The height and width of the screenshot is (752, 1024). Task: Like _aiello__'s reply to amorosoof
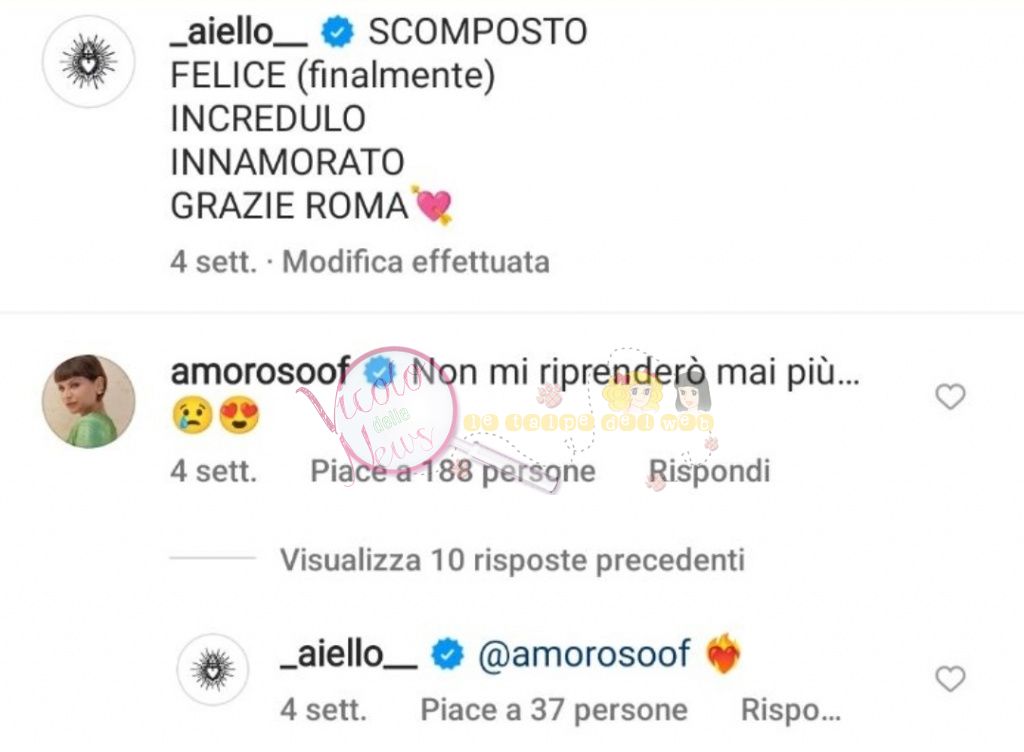click(x=950, y=679)
